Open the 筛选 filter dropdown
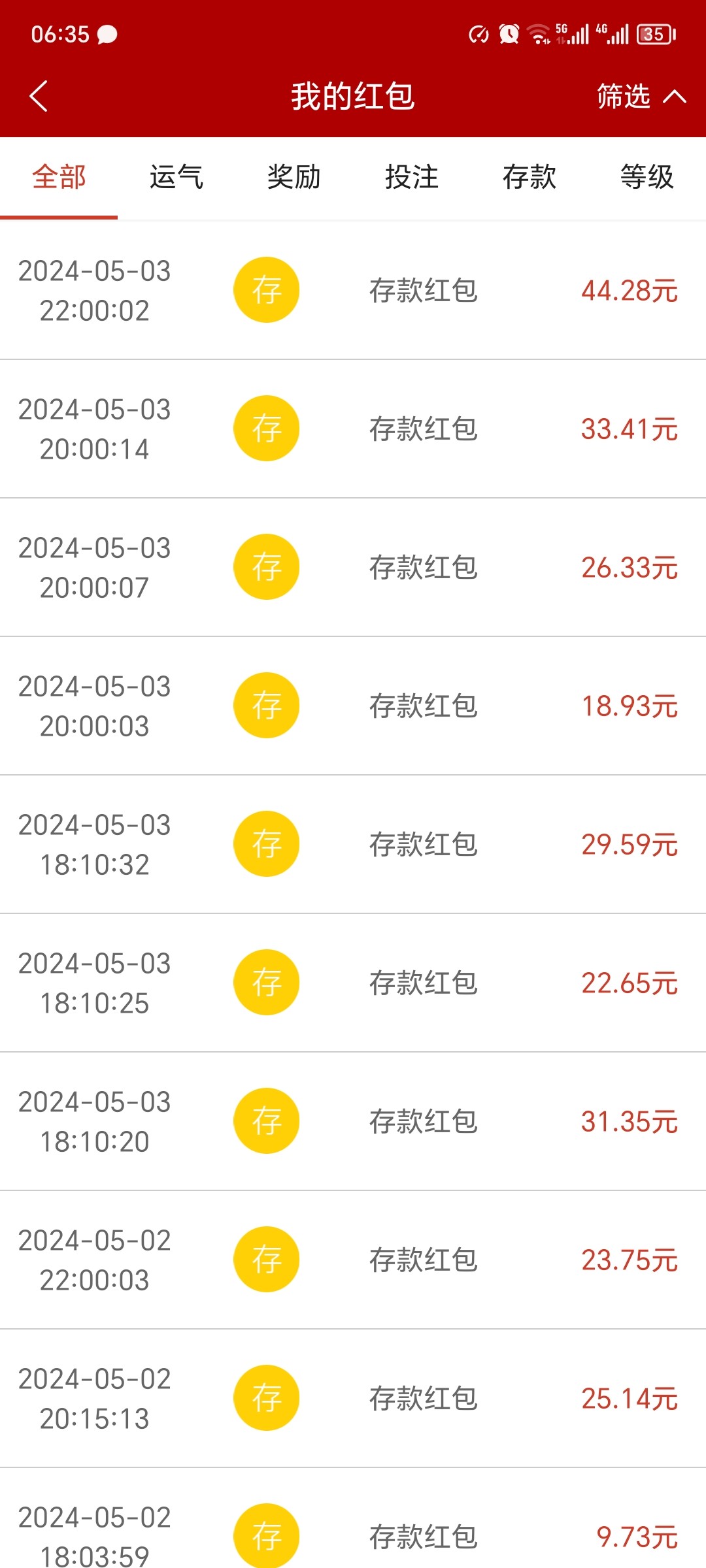Screen dimensions: 706x1568 coord(641,97)
